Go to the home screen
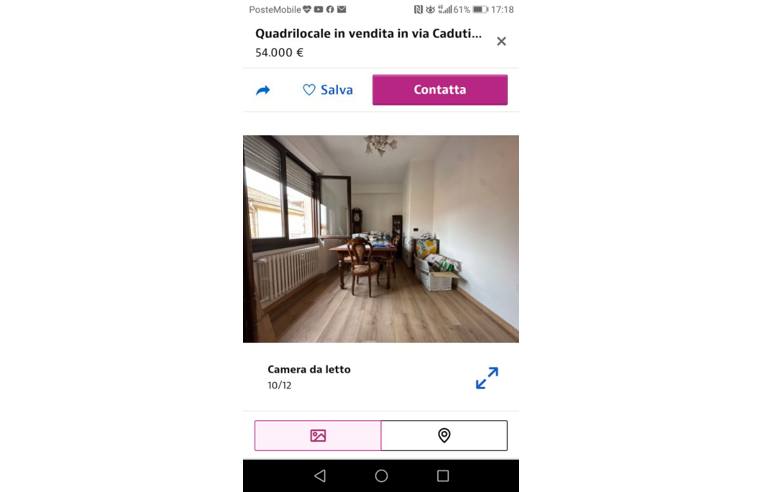 [x=381, y=476]
